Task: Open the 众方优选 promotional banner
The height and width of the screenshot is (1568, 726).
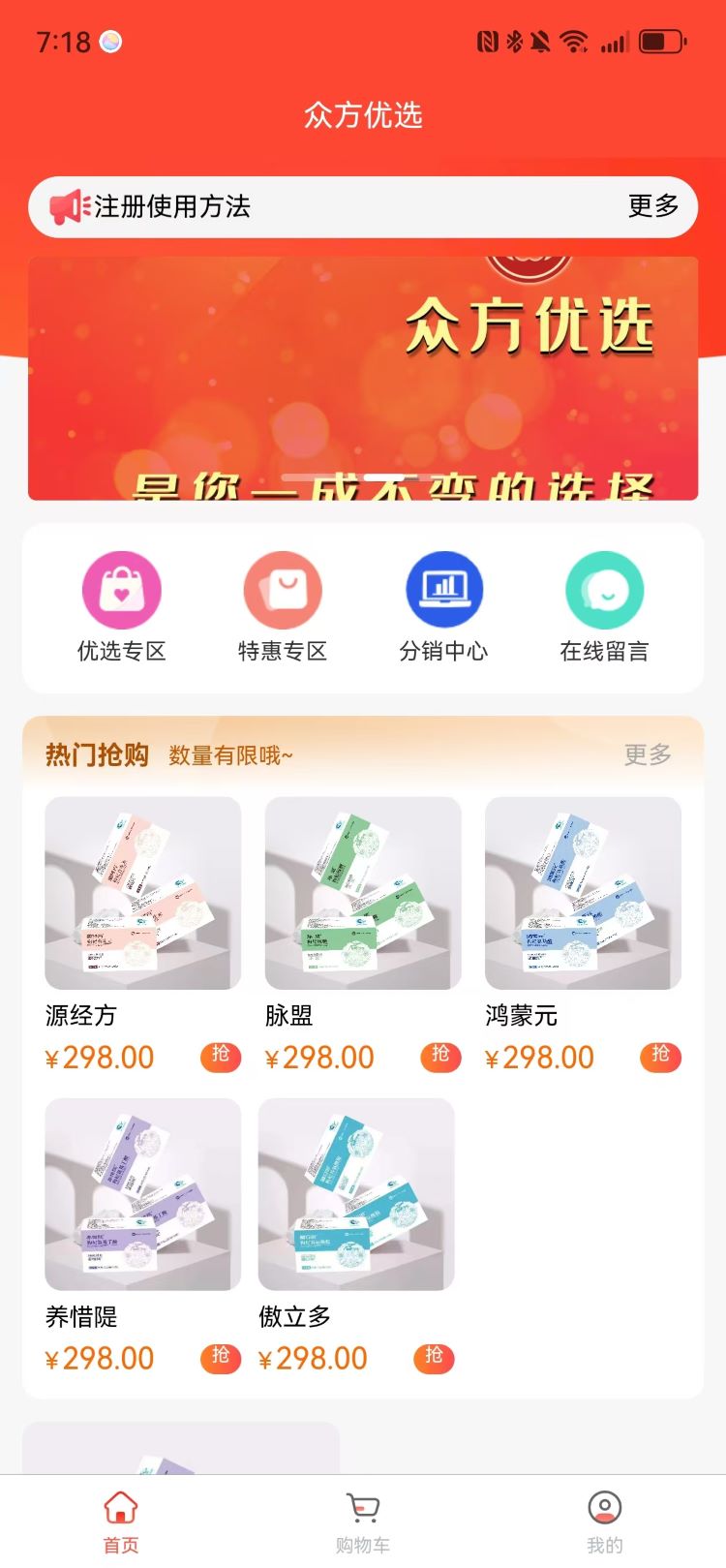Action: pyautogui.click(x=363, y=378)
